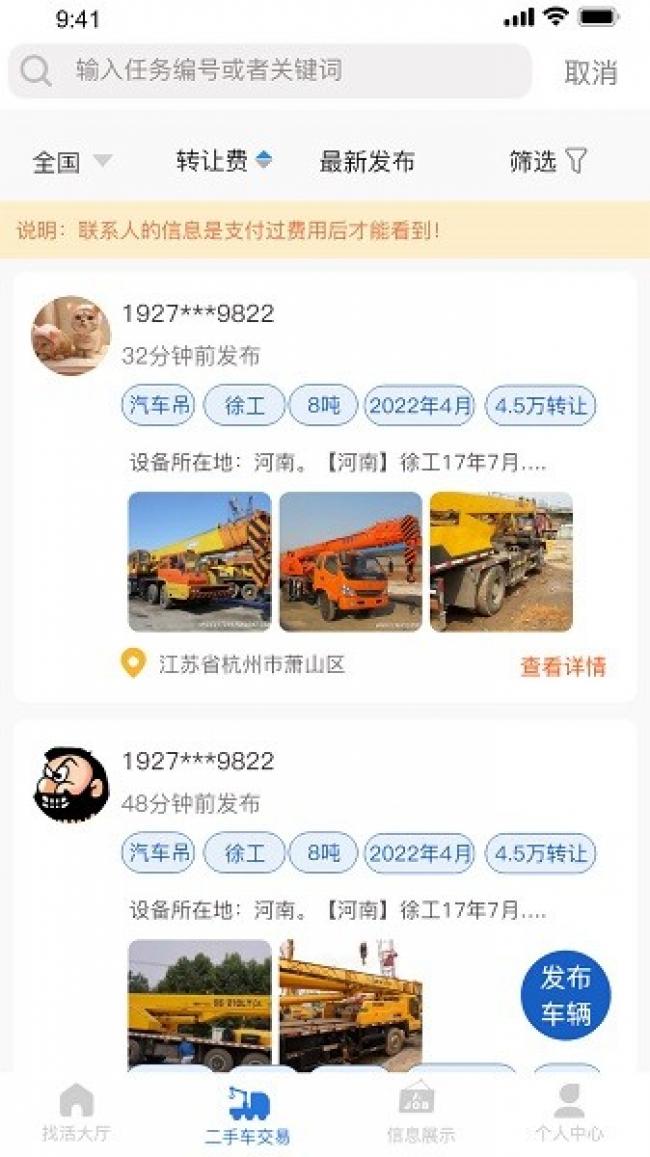Open the 个人中心 tab
650x1157 pixels.
(569, 1113)
